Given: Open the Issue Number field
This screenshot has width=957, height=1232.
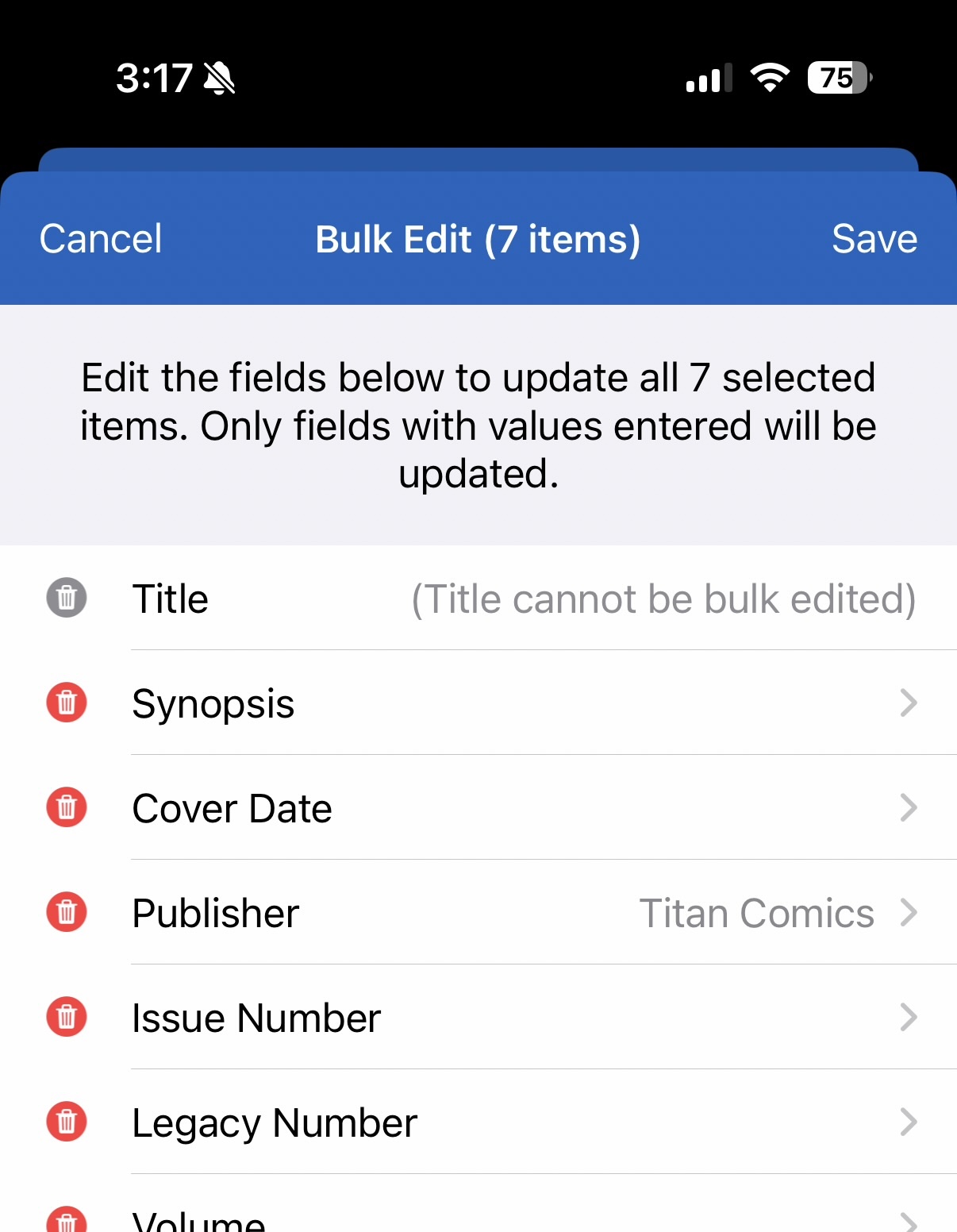Looking at the screenshot, I should click(x=524, y=1018).
